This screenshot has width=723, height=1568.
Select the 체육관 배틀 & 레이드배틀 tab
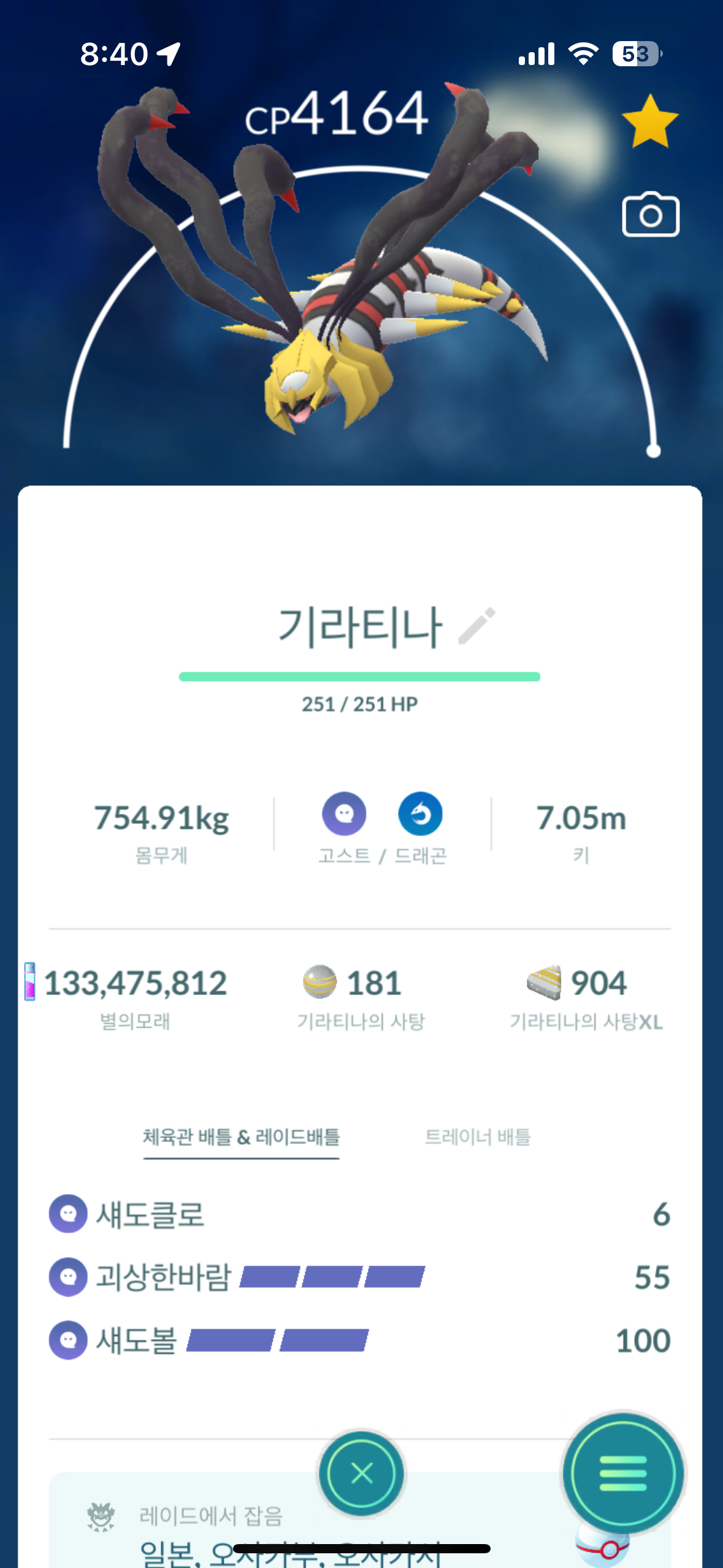[x=241, y=1137]
